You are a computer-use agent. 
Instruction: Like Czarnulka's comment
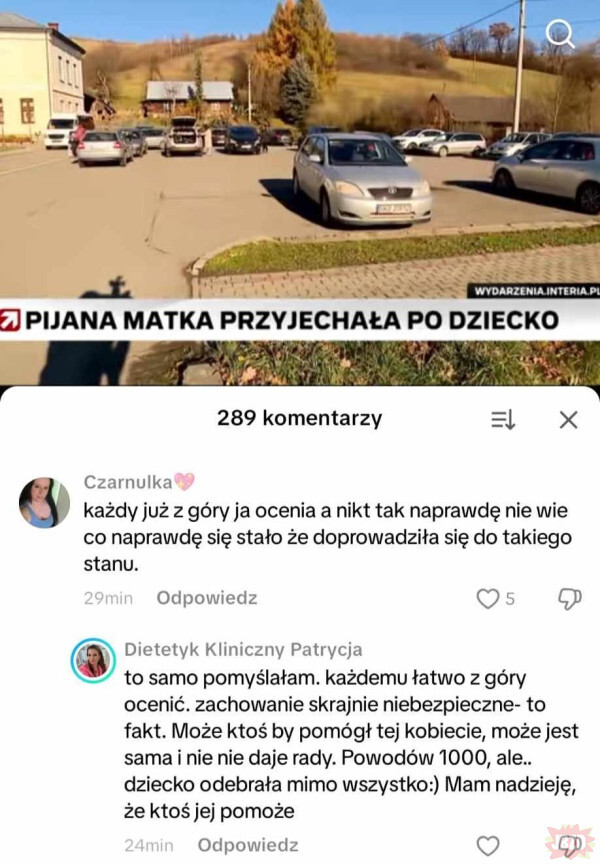tap(488, 598)
